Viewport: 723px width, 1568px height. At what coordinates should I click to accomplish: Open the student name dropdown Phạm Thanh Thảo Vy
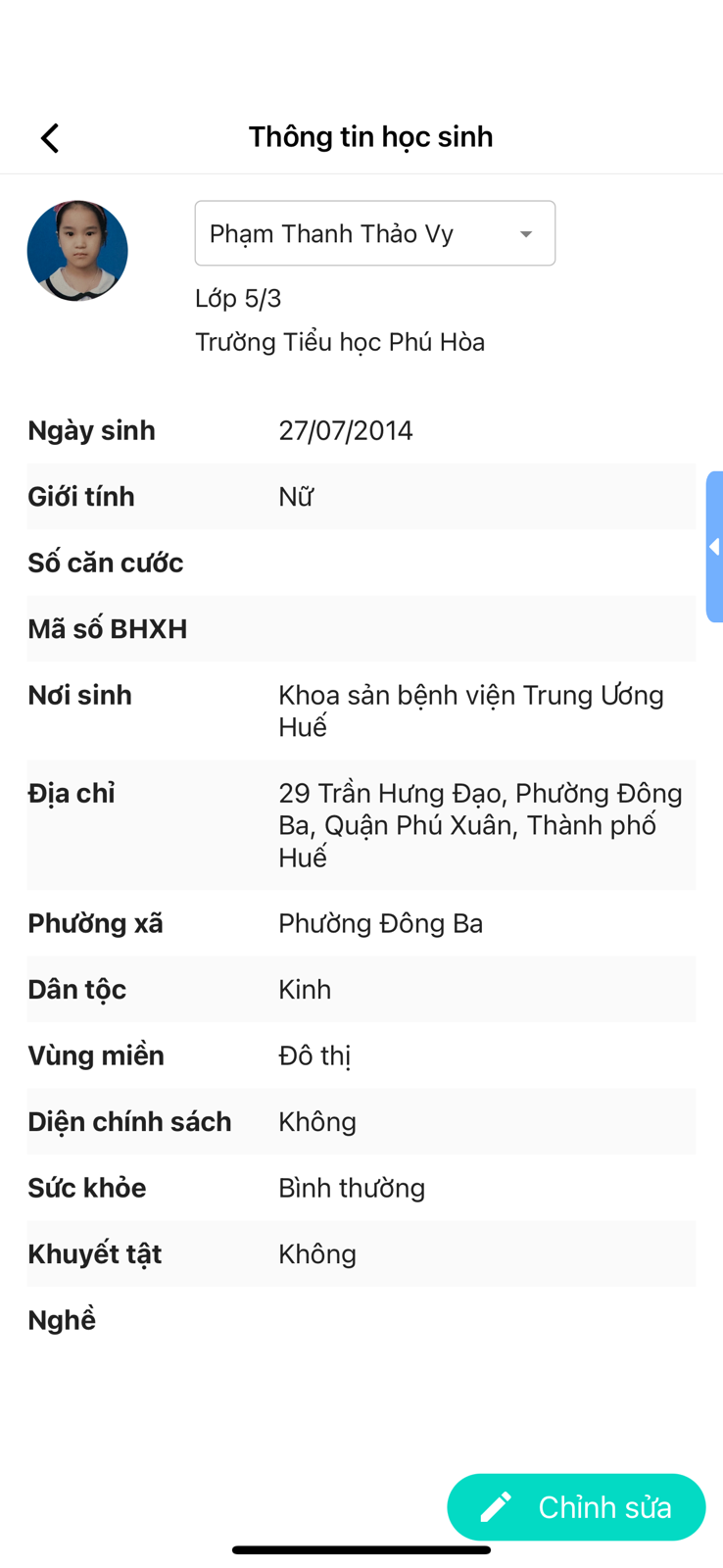click(375, 233)
